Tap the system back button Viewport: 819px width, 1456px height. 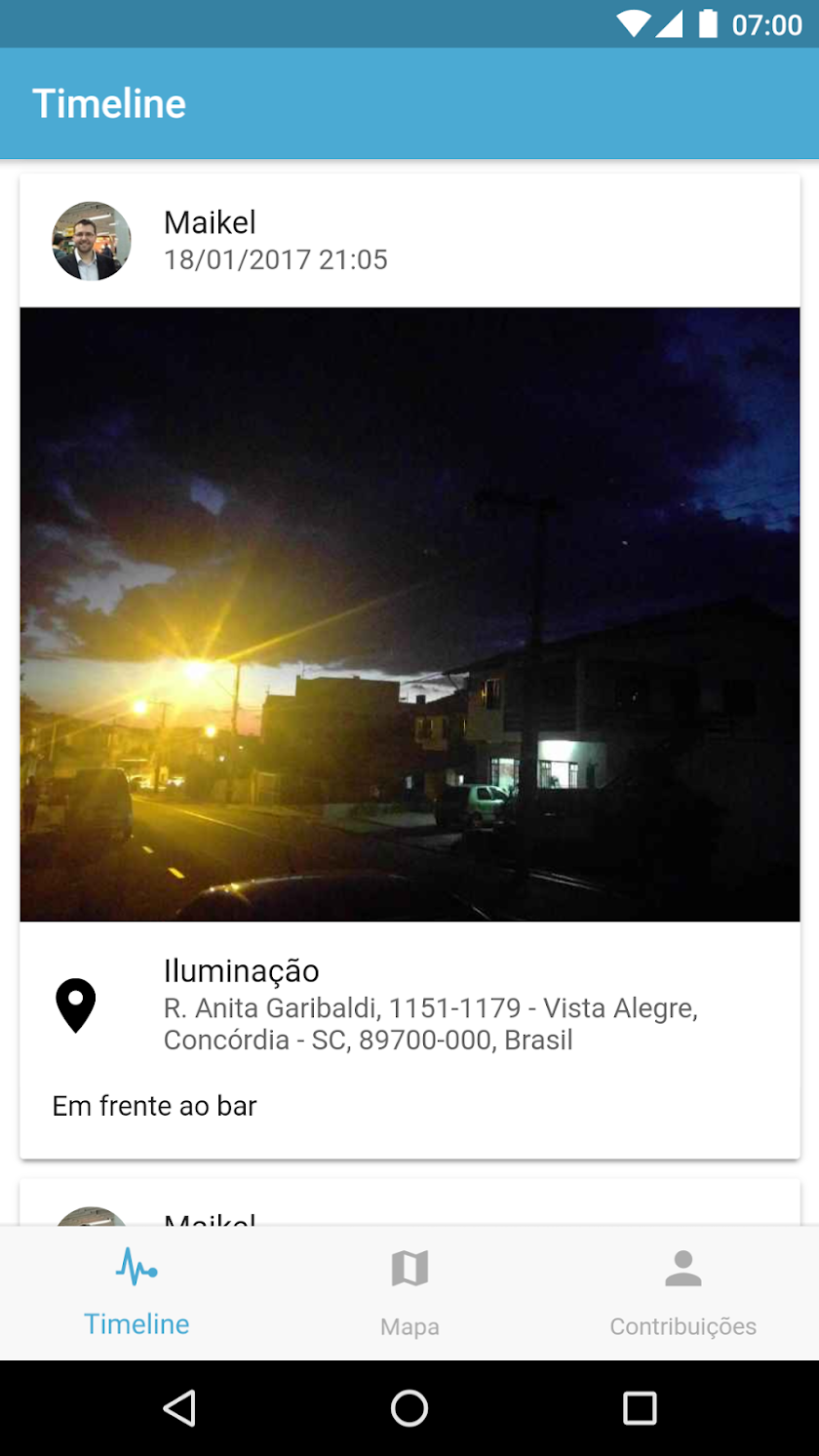pyautogui.click(x=179, y=1408)
